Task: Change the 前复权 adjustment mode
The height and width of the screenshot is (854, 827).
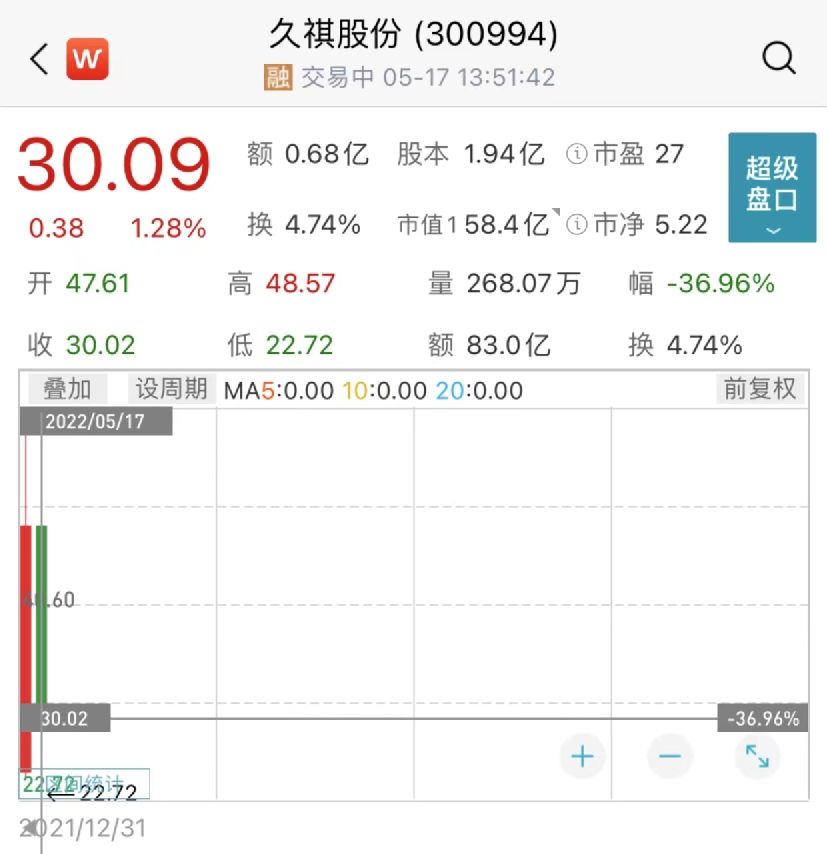Action: [760, 389]
